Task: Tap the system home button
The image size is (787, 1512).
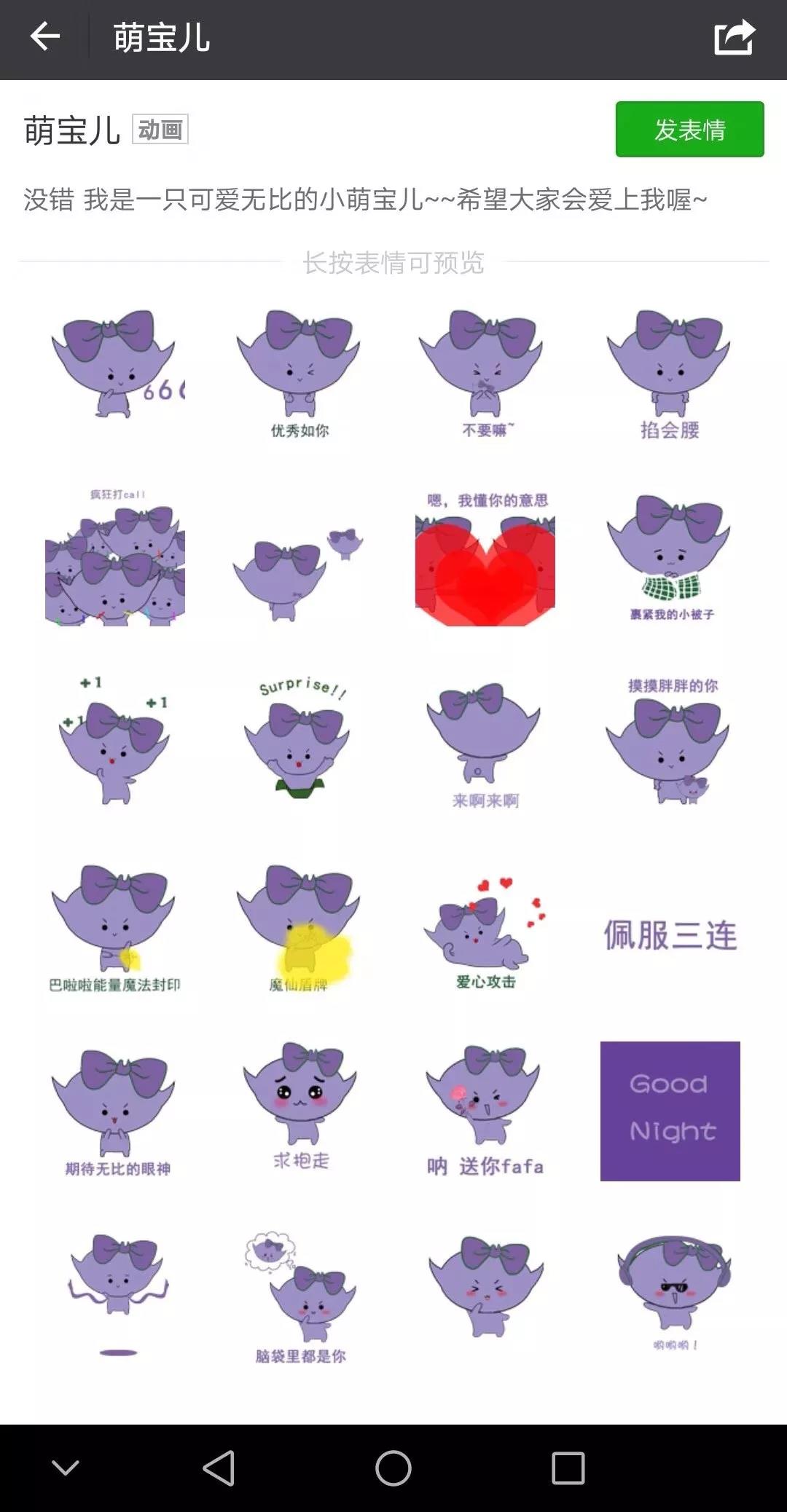Action: pyautogui.click(x=393, y=1468)
